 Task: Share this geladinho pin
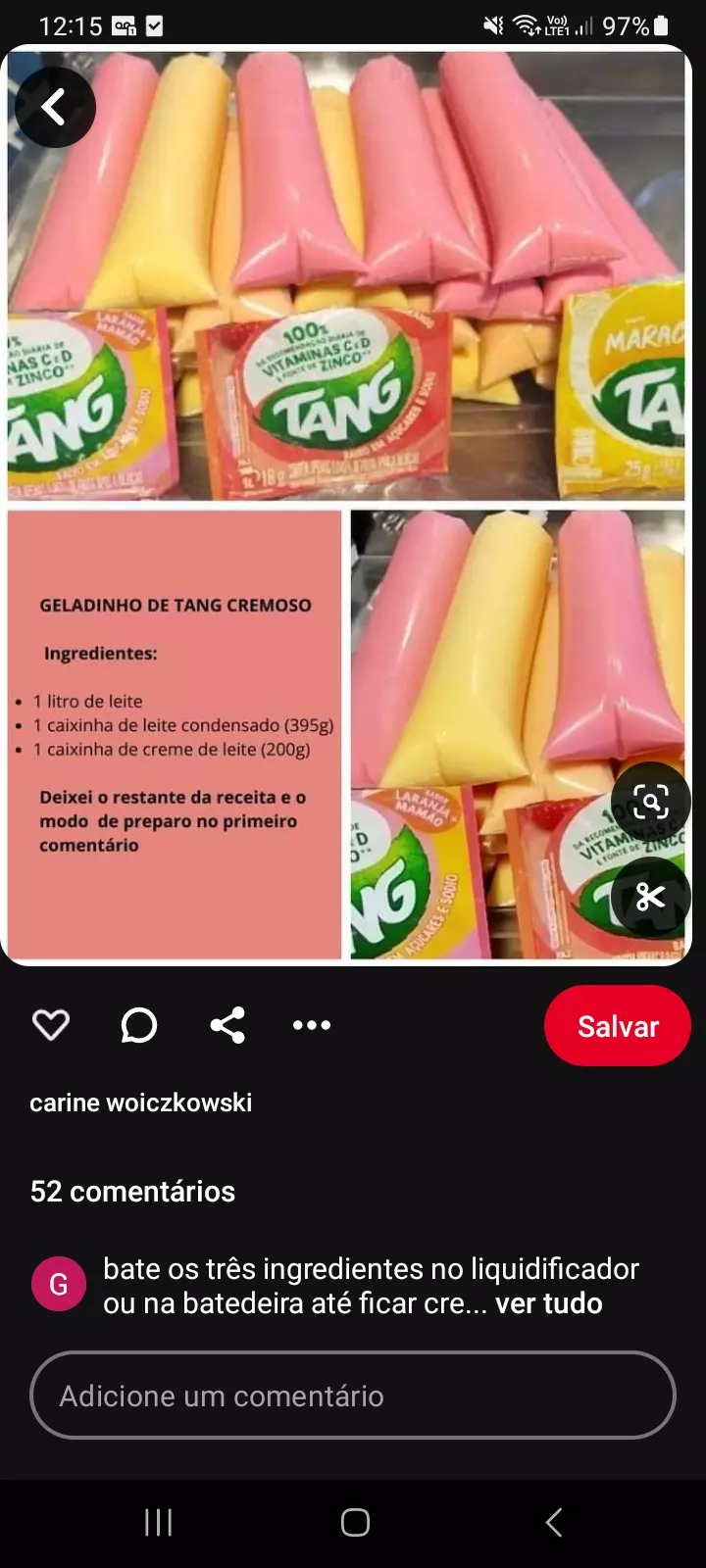point(227,1025)
